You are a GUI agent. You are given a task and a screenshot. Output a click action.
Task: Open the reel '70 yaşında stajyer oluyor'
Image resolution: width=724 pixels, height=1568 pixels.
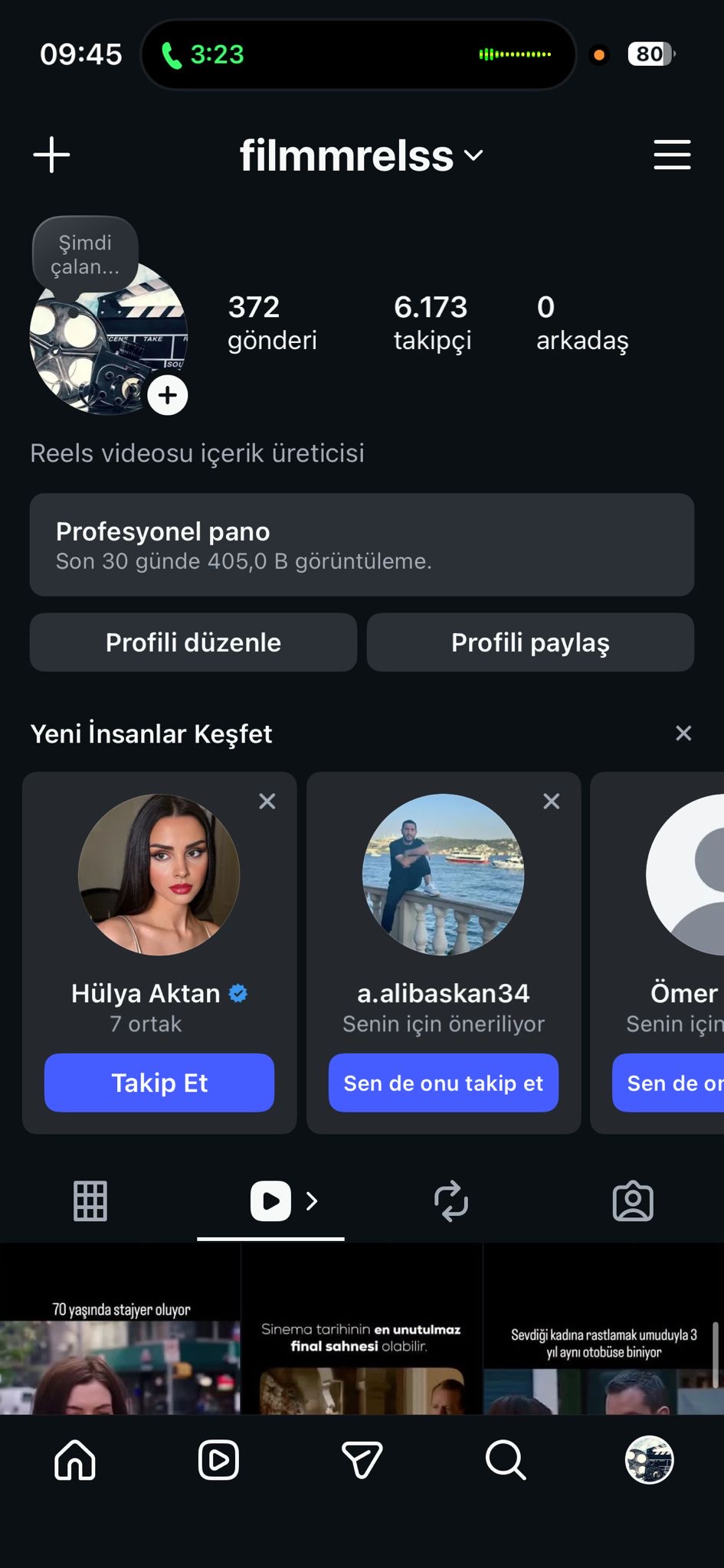coord(120,1328)
